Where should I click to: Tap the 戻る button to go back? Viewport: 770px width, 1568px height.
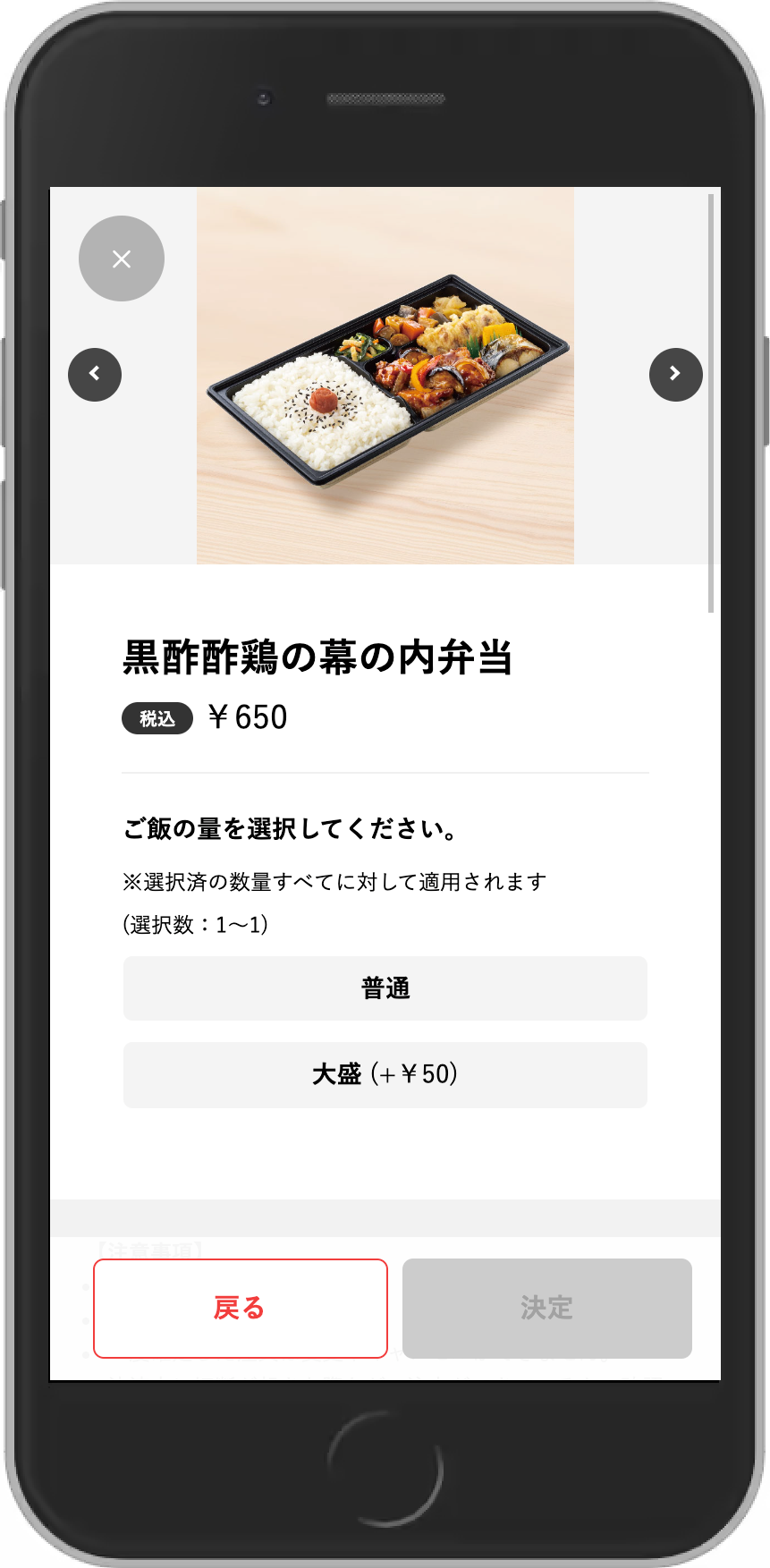[x=241, y=1308]
